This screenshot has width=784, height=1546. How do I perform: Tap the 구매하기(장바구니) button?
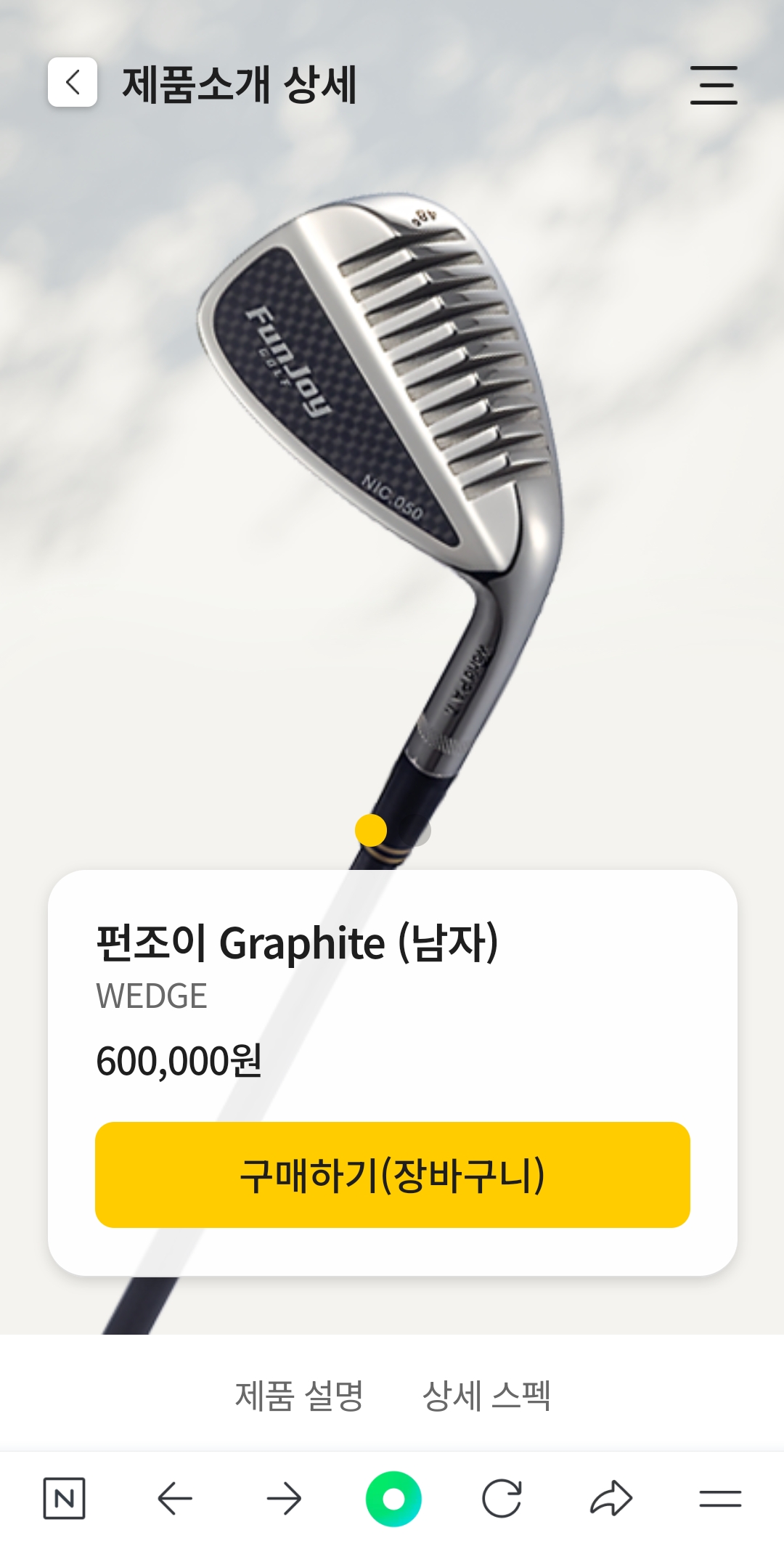tap(392, 1174)
